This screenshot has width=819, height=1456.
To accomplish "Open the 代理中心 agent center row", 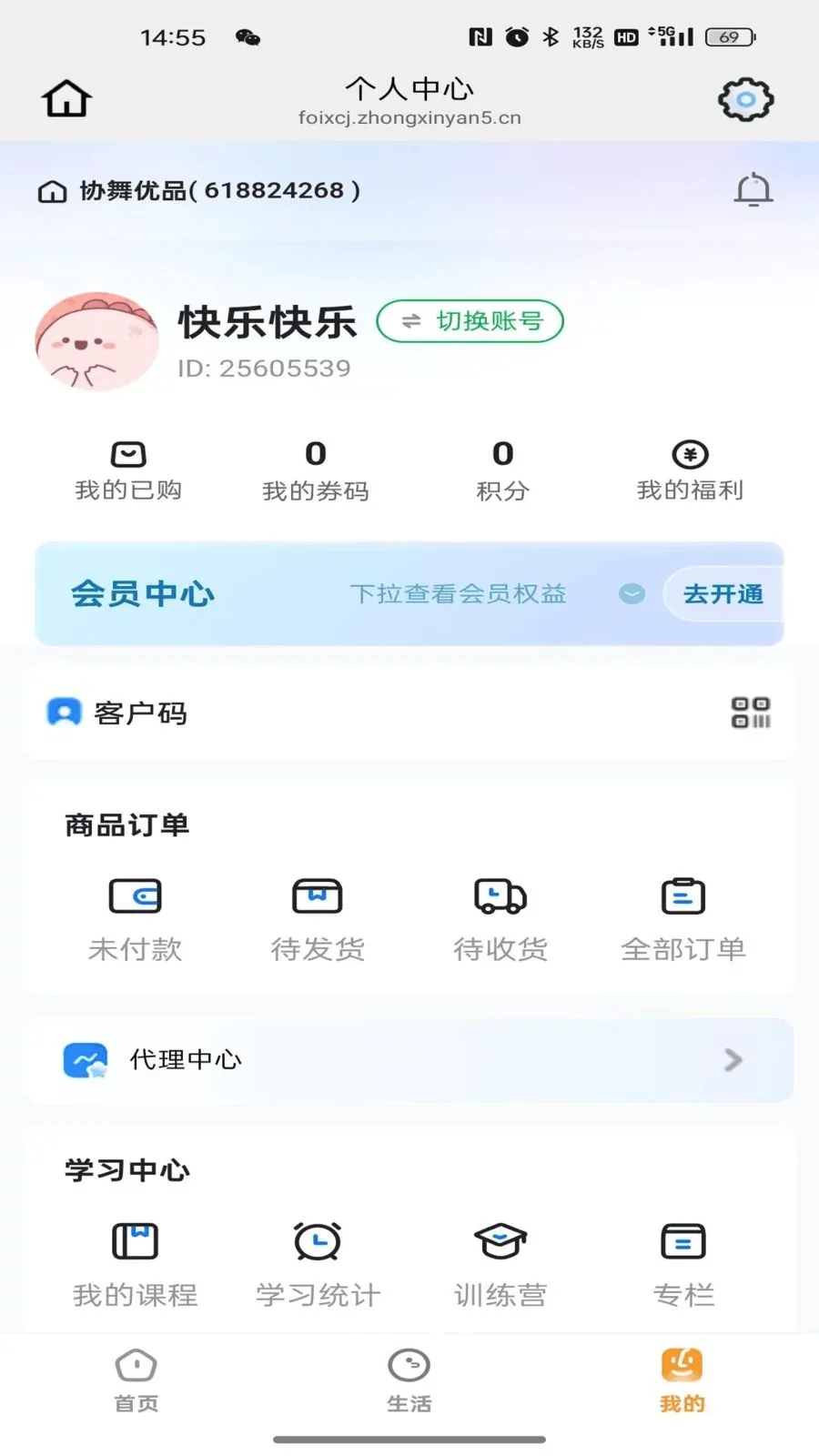I will (409, 1060).
